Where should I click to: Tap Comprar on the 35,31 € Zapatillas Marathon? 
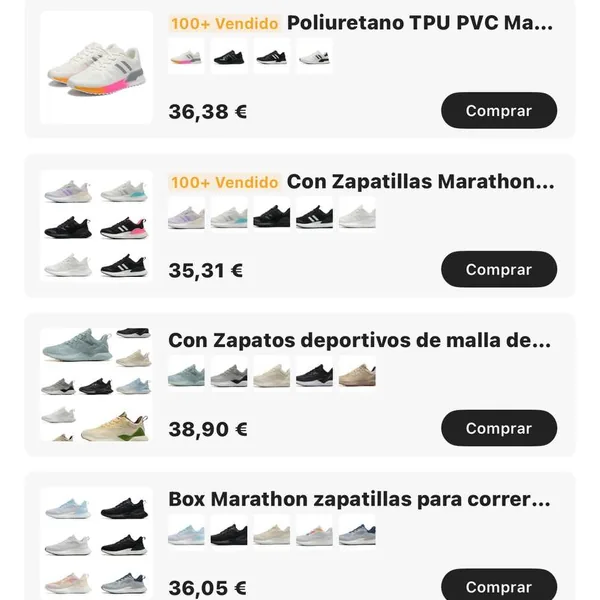tap(498, 270)
